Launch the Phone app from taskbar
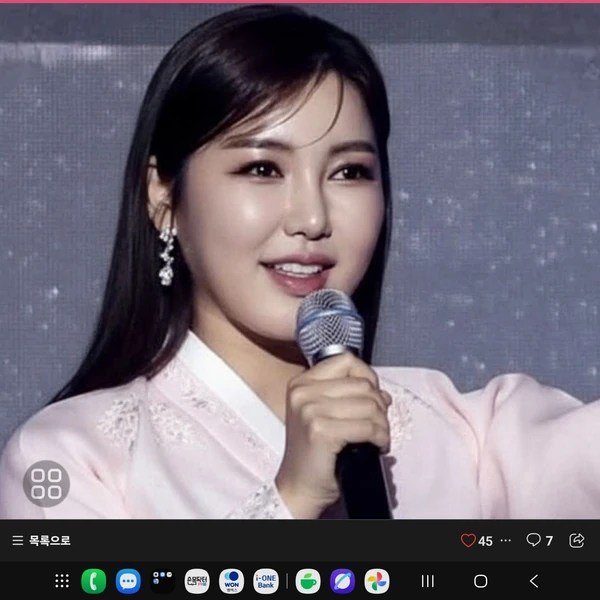This screenshot has width=600, height=600. click(x=94, y=581)
